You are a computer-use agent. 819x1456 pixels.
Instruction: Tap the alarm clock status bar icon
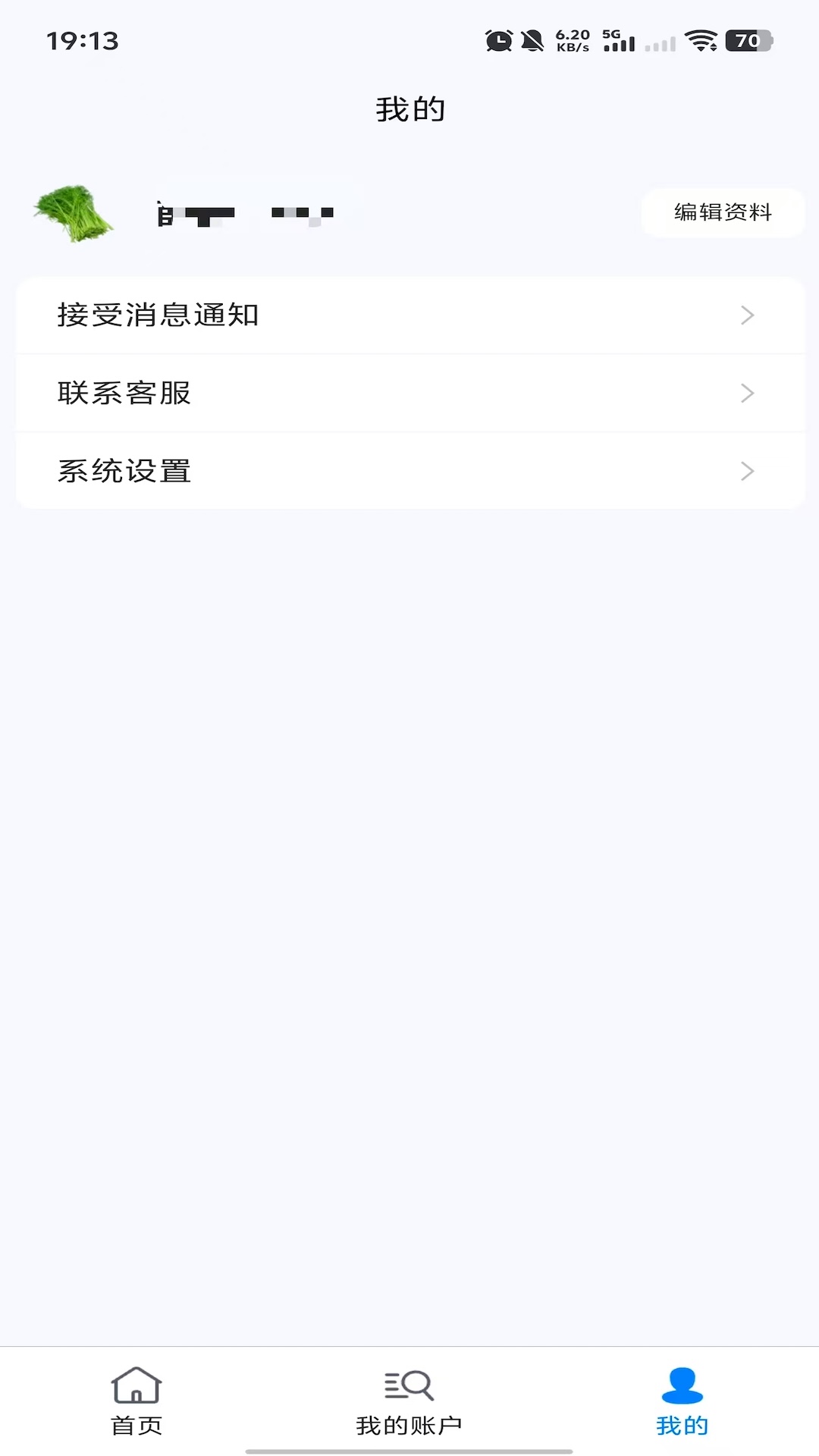(x=497, y=42)
